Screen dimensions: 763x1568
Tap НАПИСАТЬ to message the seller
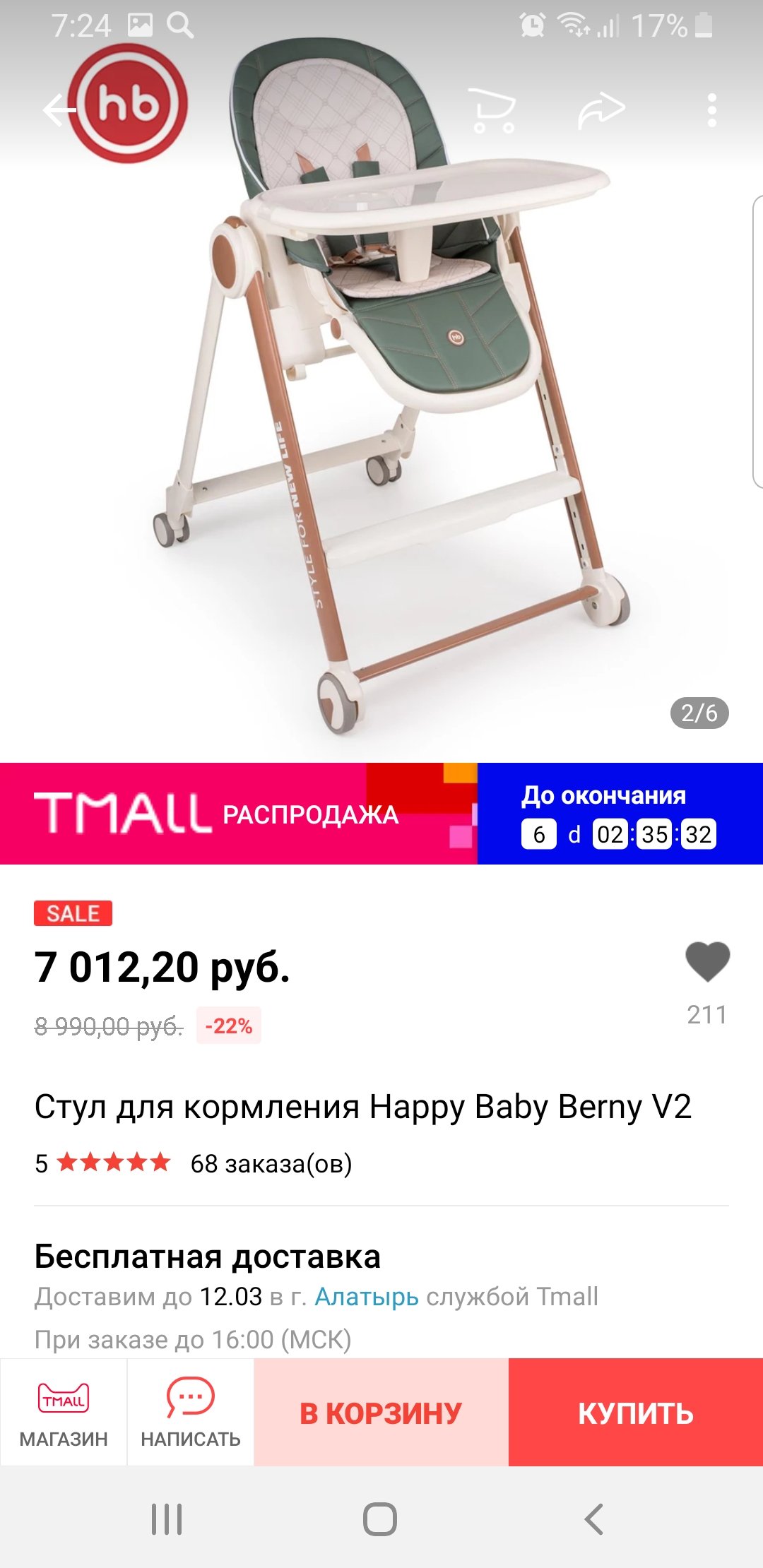point(191,1412)
